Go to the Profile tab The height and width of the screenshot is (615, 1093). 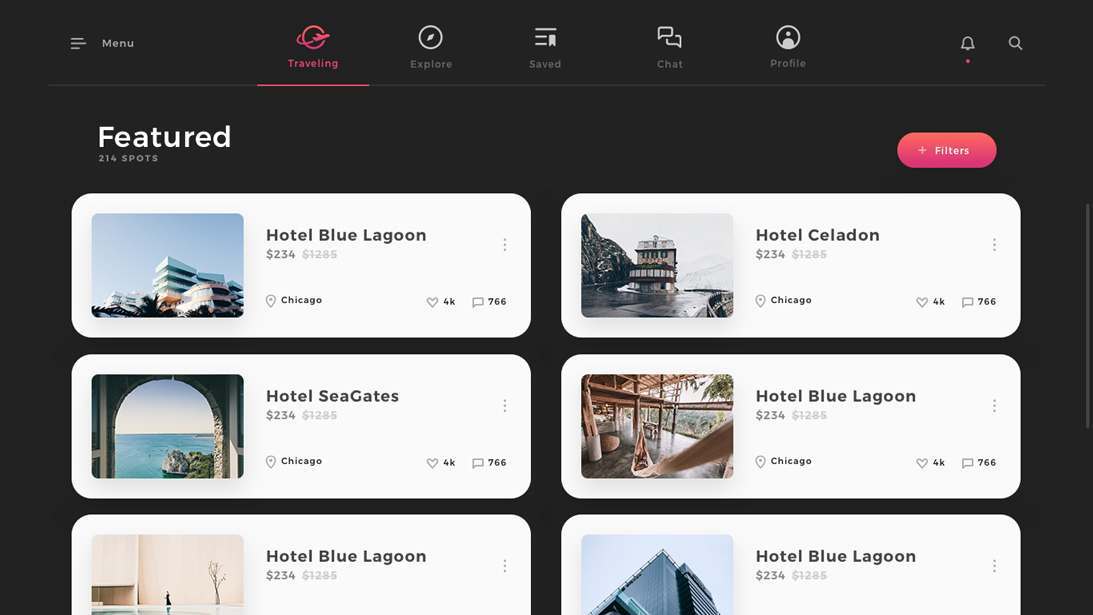tap(788, 47)
